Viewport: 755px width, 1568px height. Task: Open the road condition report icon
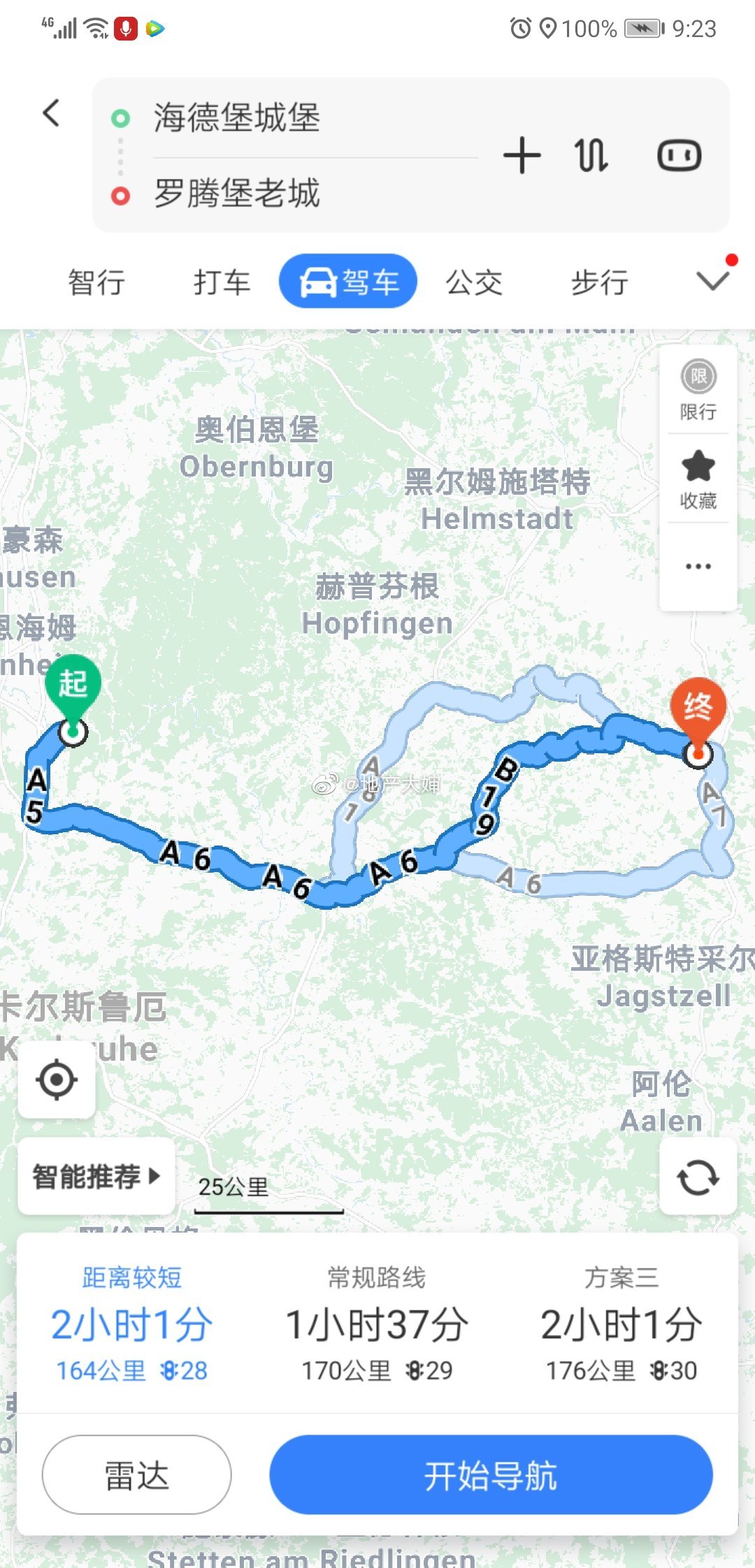coord(679,155)
